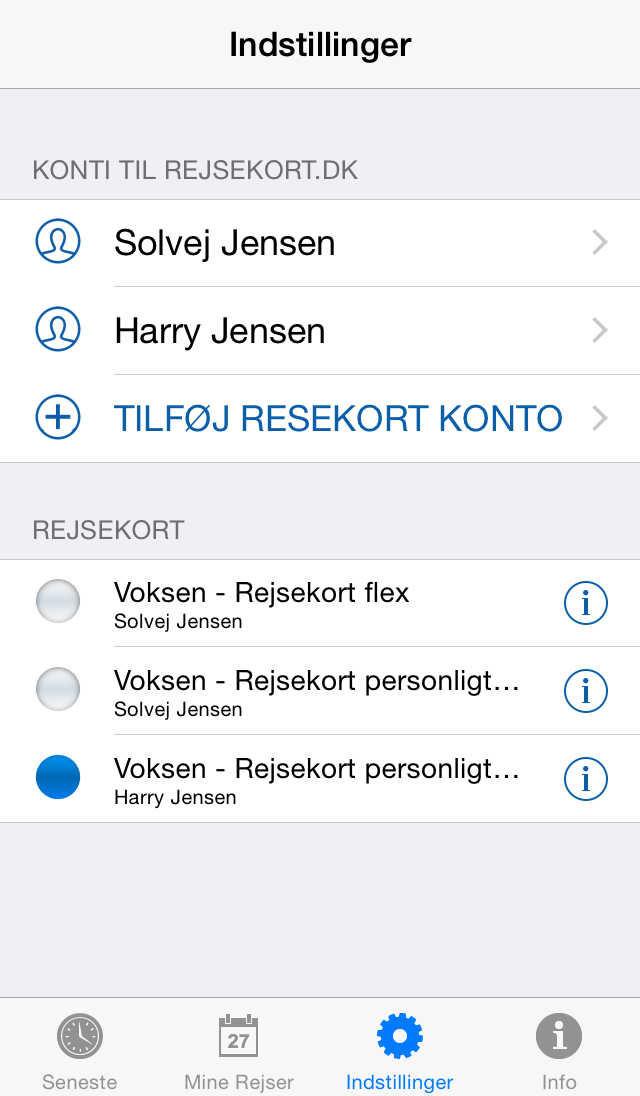Screen dimensions: 640x1096
Task: Show info for Voksen - Rejsekort flex
Action: (586, 603)
